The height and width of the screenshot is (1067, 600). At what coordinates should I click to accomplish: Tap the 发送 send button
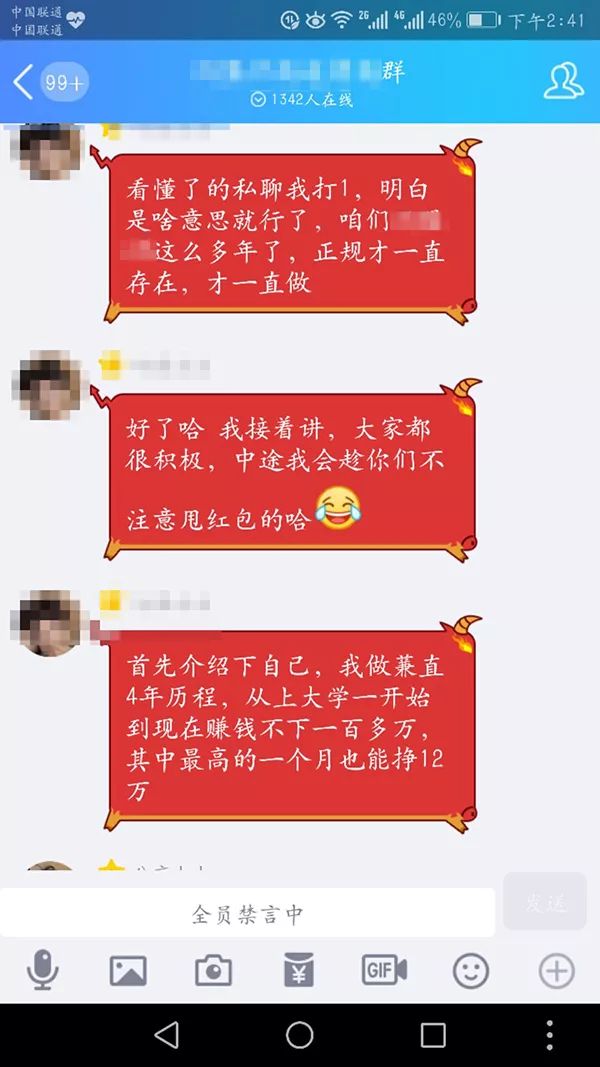[545, 903]
